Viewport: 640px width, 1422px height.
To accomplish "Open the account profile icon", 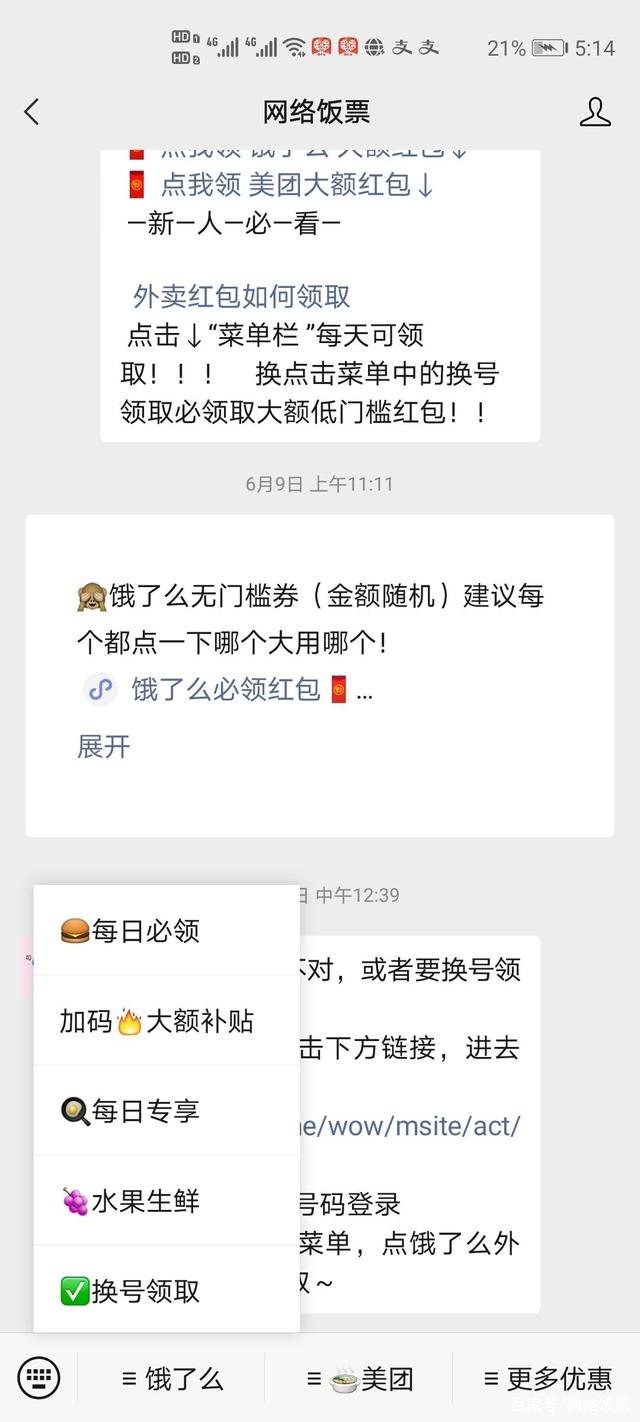I will pos(595,112).
